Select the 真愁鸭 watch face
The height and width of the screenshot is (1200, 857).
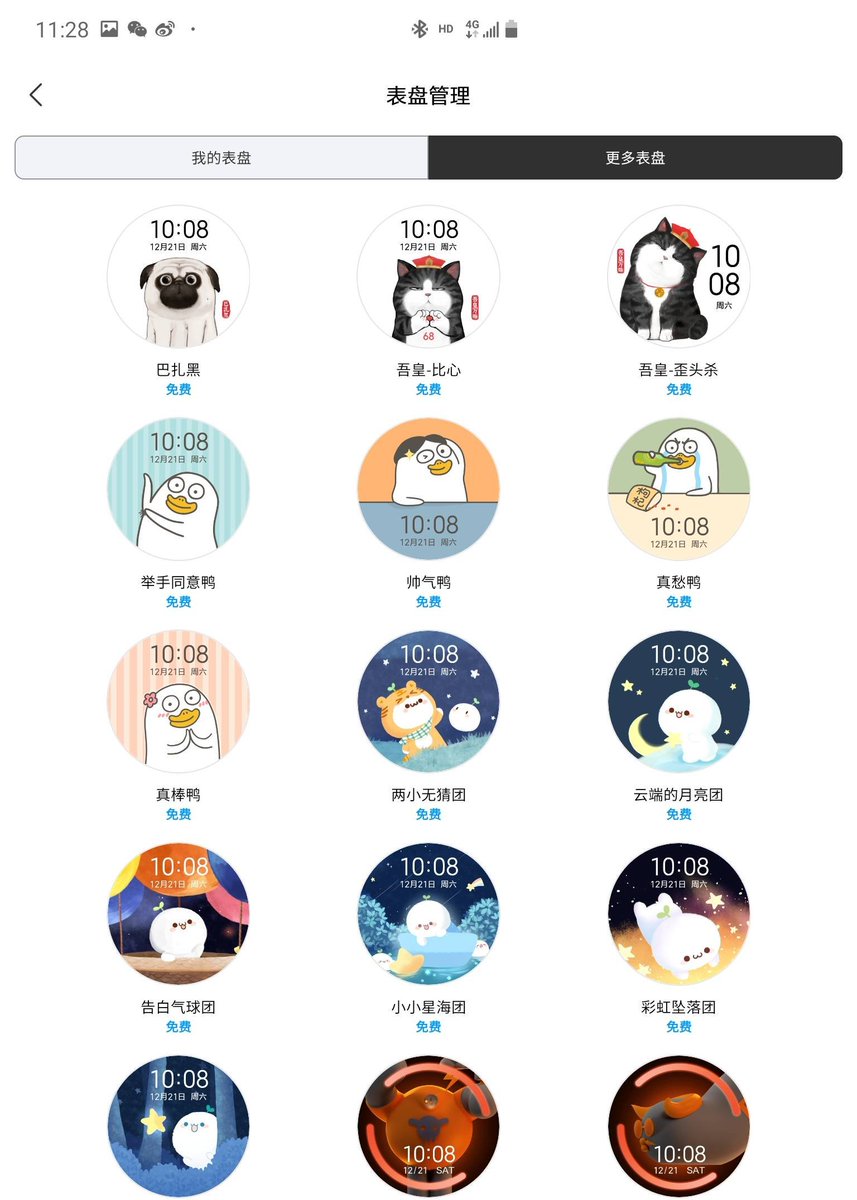point(678,489)
